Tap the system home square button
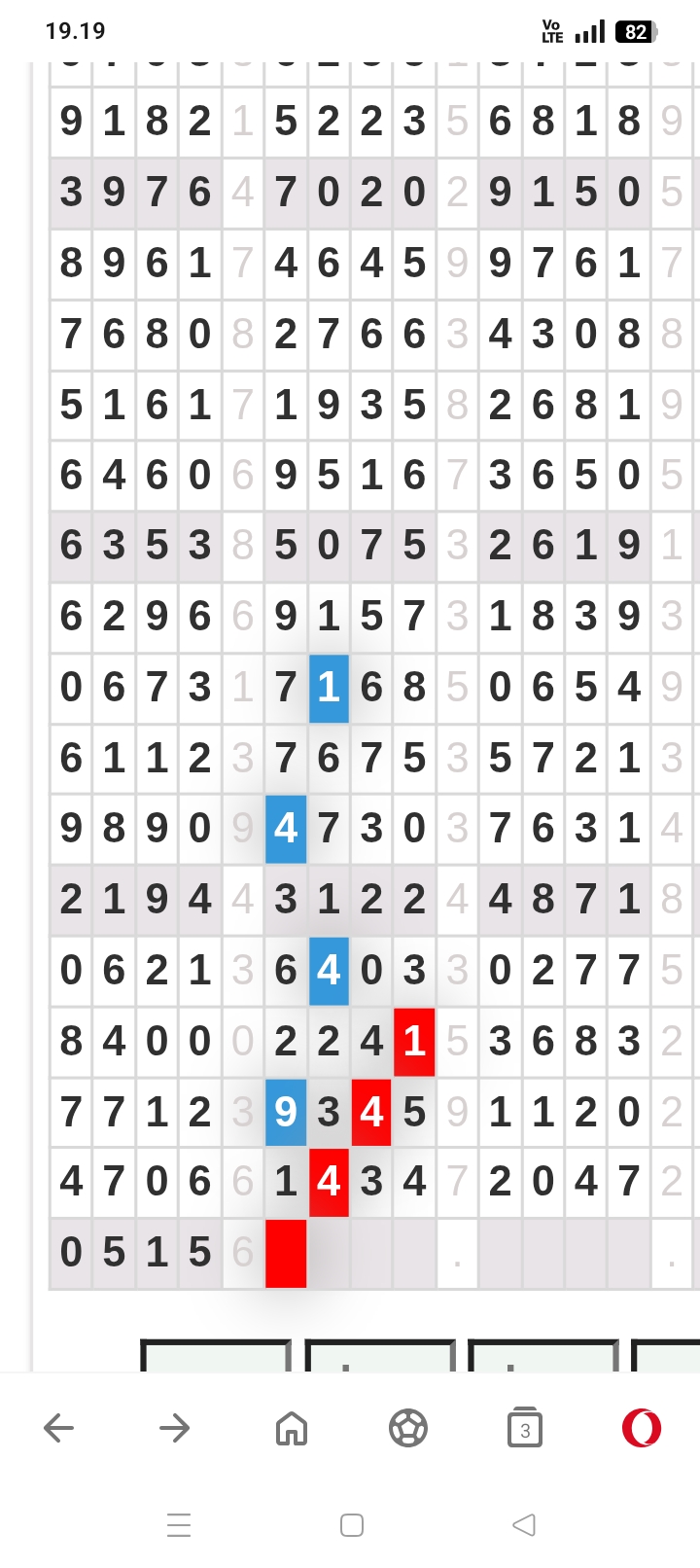700x1568 pixels. (x=352, y=1524)
